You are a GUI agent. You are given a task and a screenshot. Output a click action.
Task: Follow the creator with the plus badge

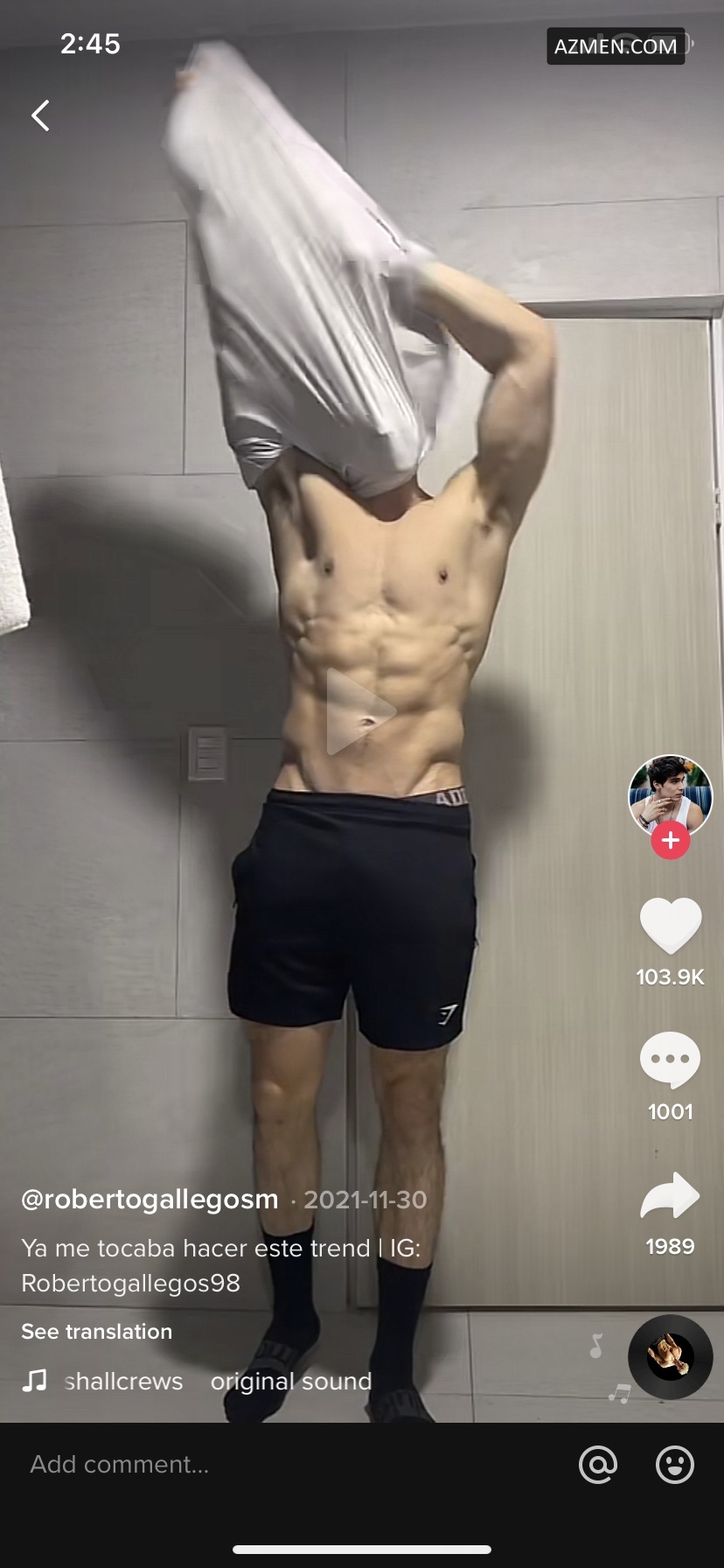(x=671, y=841)
